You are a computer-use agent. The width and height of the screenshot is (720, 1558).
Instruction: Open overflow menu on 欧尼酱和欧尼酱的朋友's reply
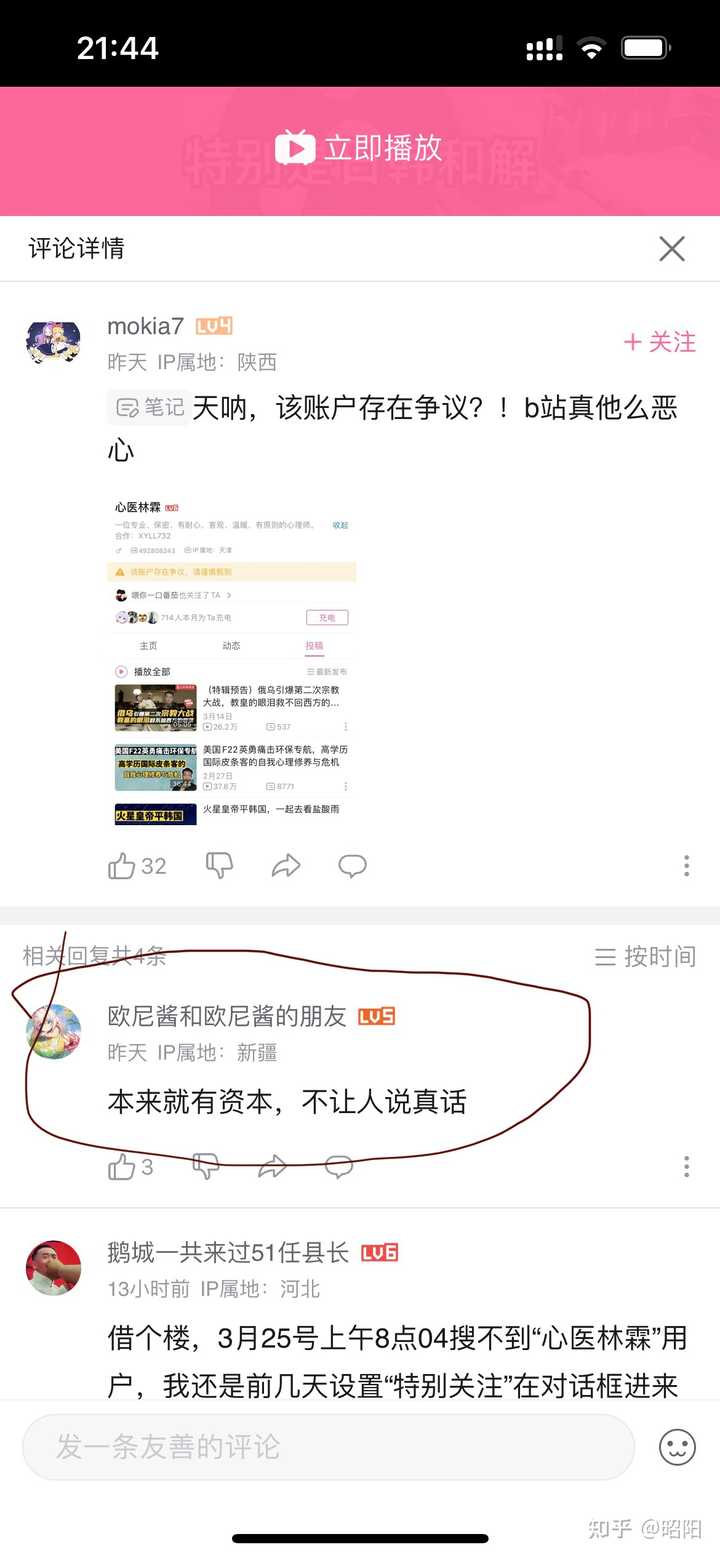pyautogui.click(x=686, y=1166)
